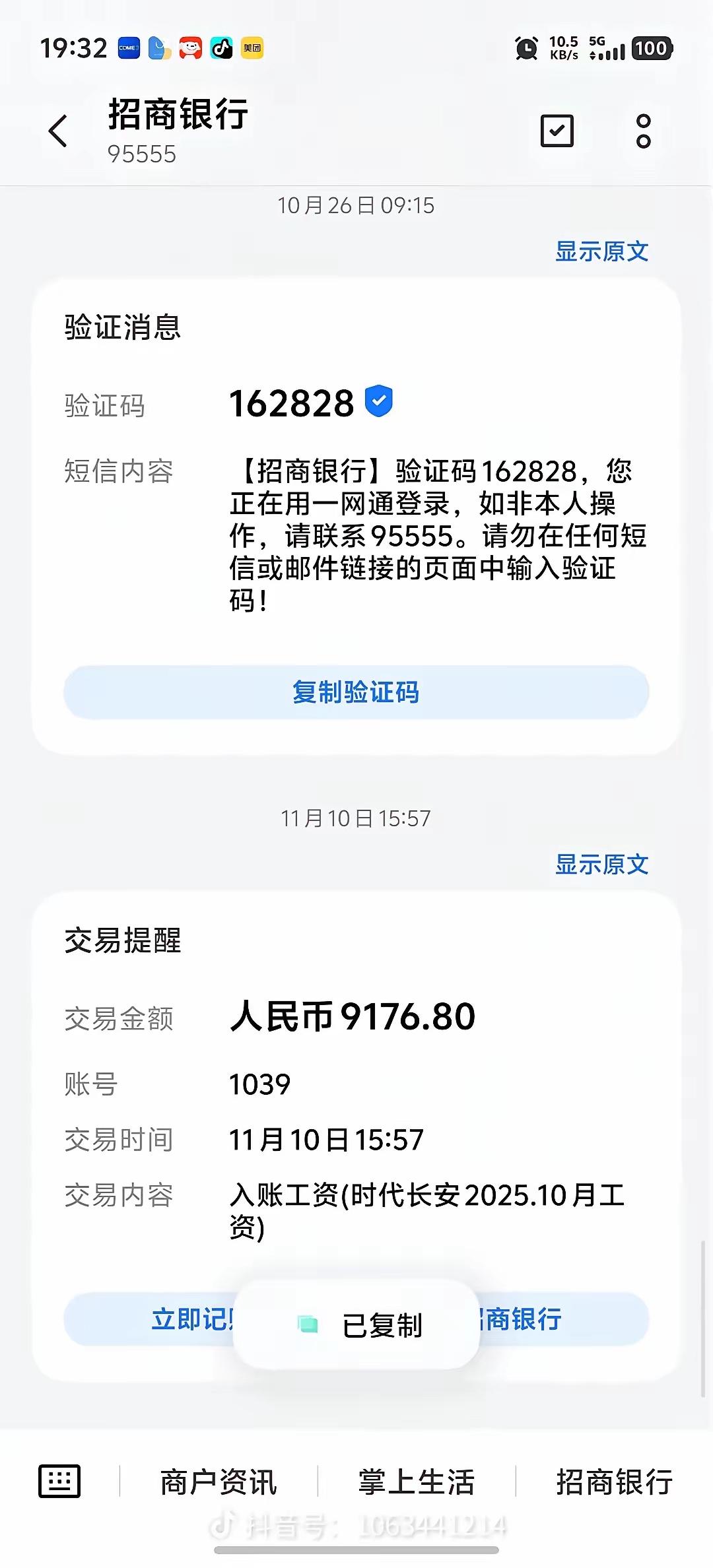Viewport: 713px width, 1568px height.
Task: Tap the back arrow to exit conversation
Action: click(x=58, y=131)
